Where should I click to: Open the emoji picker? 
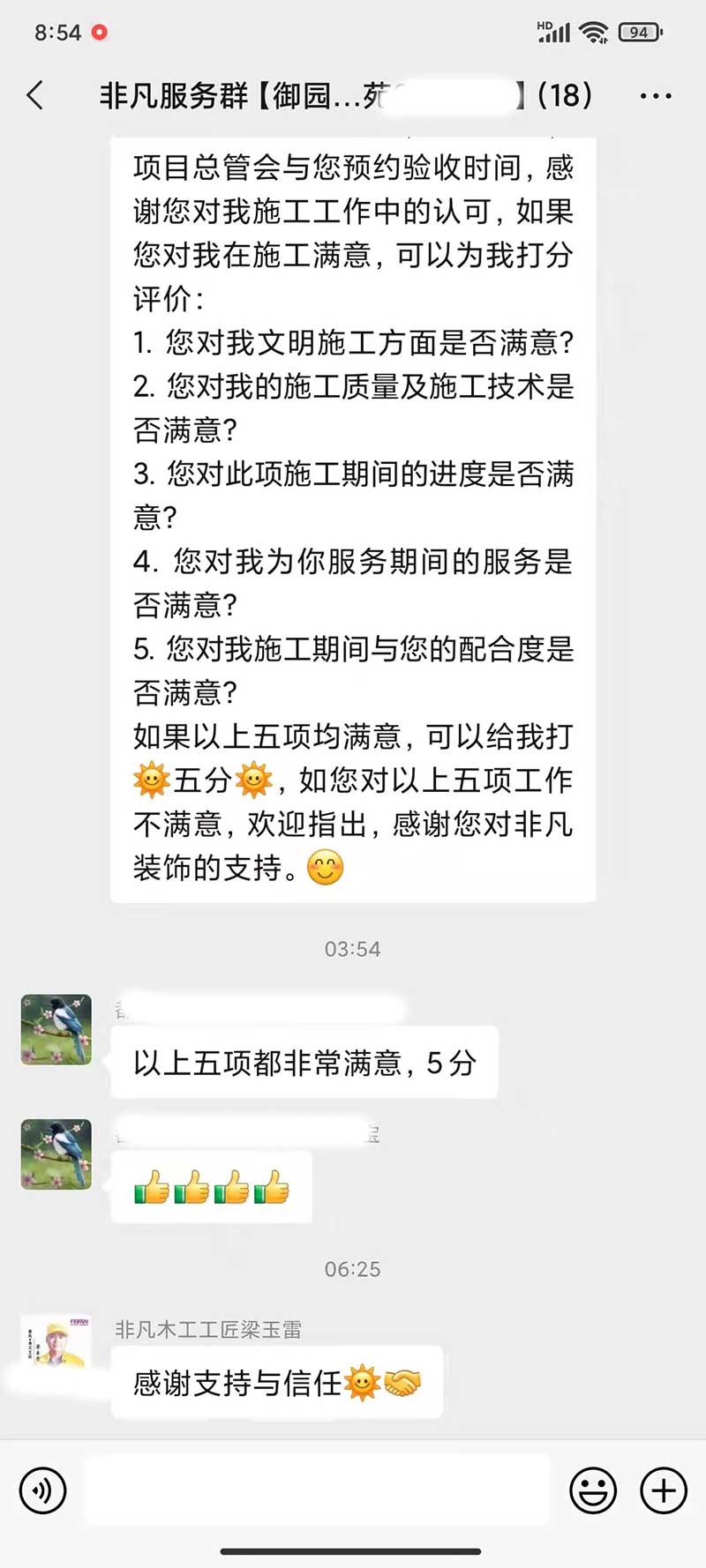tap(593, 1490)
